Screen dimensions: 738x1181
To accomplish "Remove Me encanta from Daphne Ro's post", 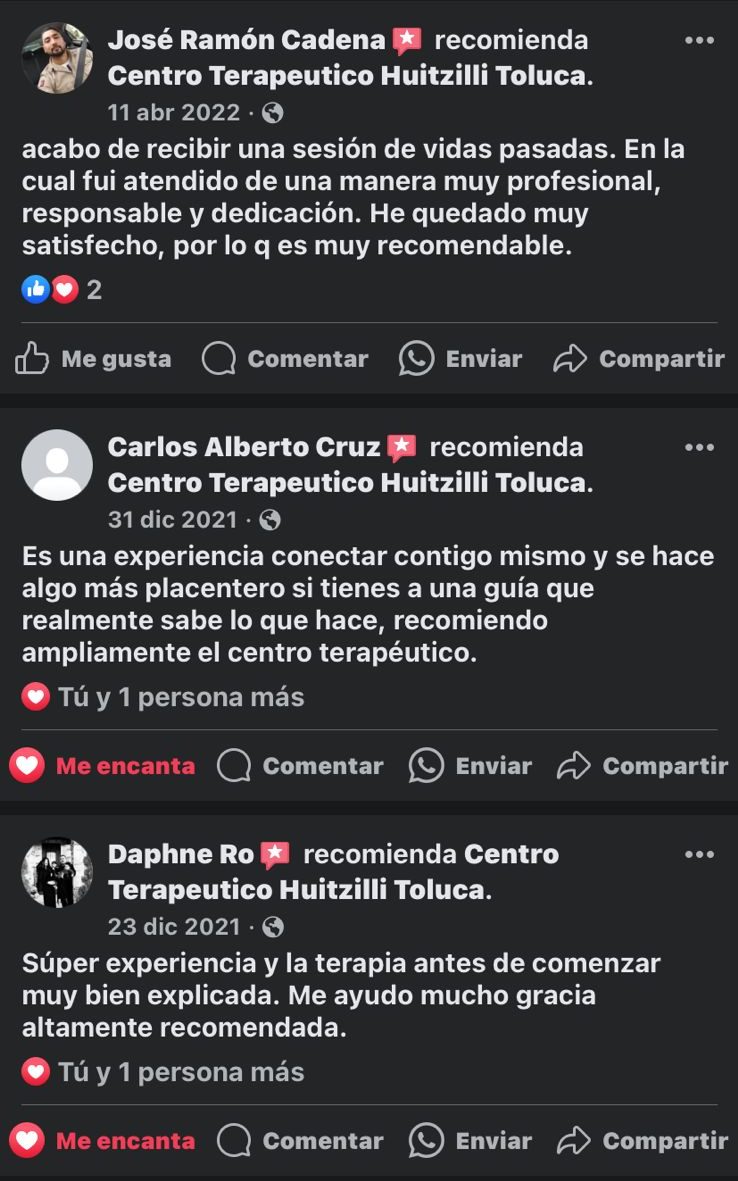I will pos(102,1141).
